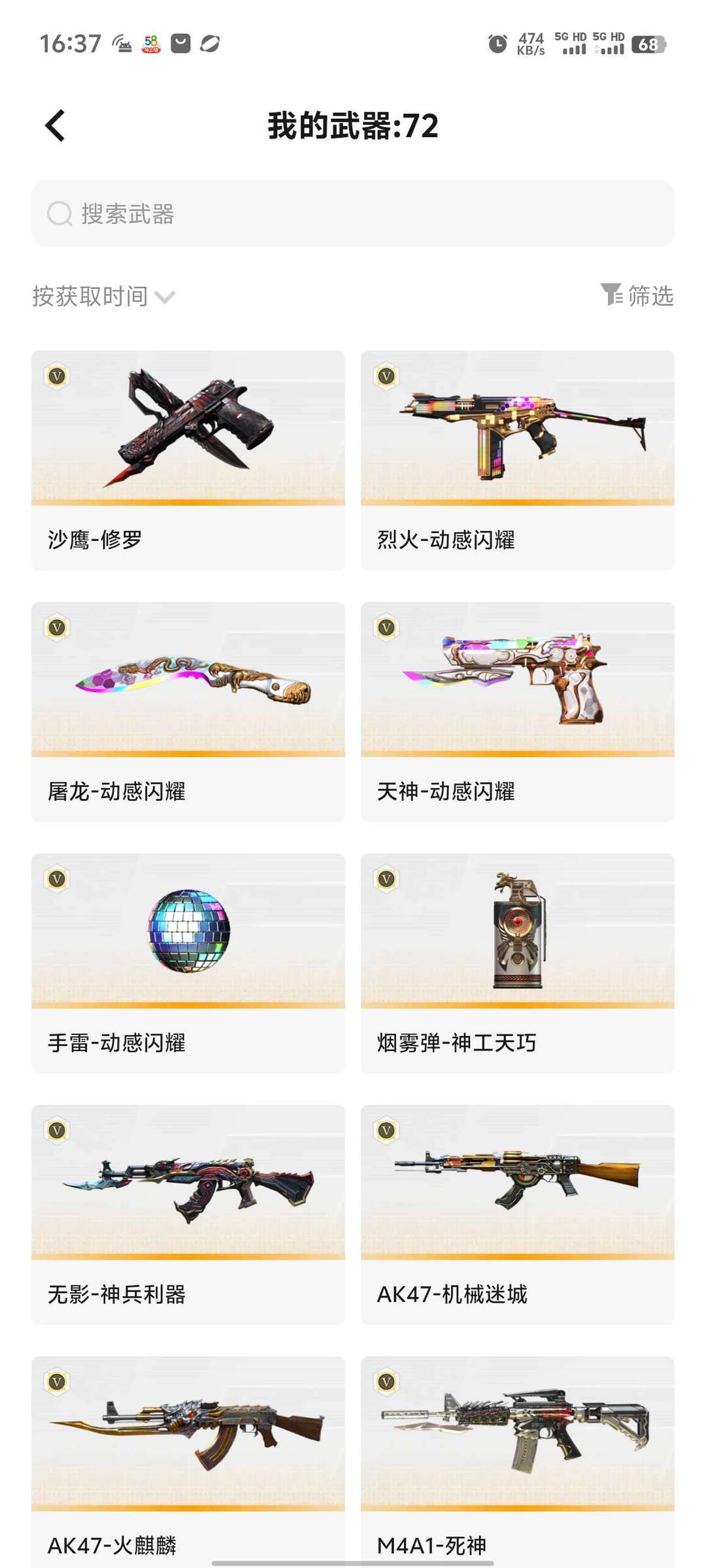Tap the back arrow icon

[x=56, y=126]
